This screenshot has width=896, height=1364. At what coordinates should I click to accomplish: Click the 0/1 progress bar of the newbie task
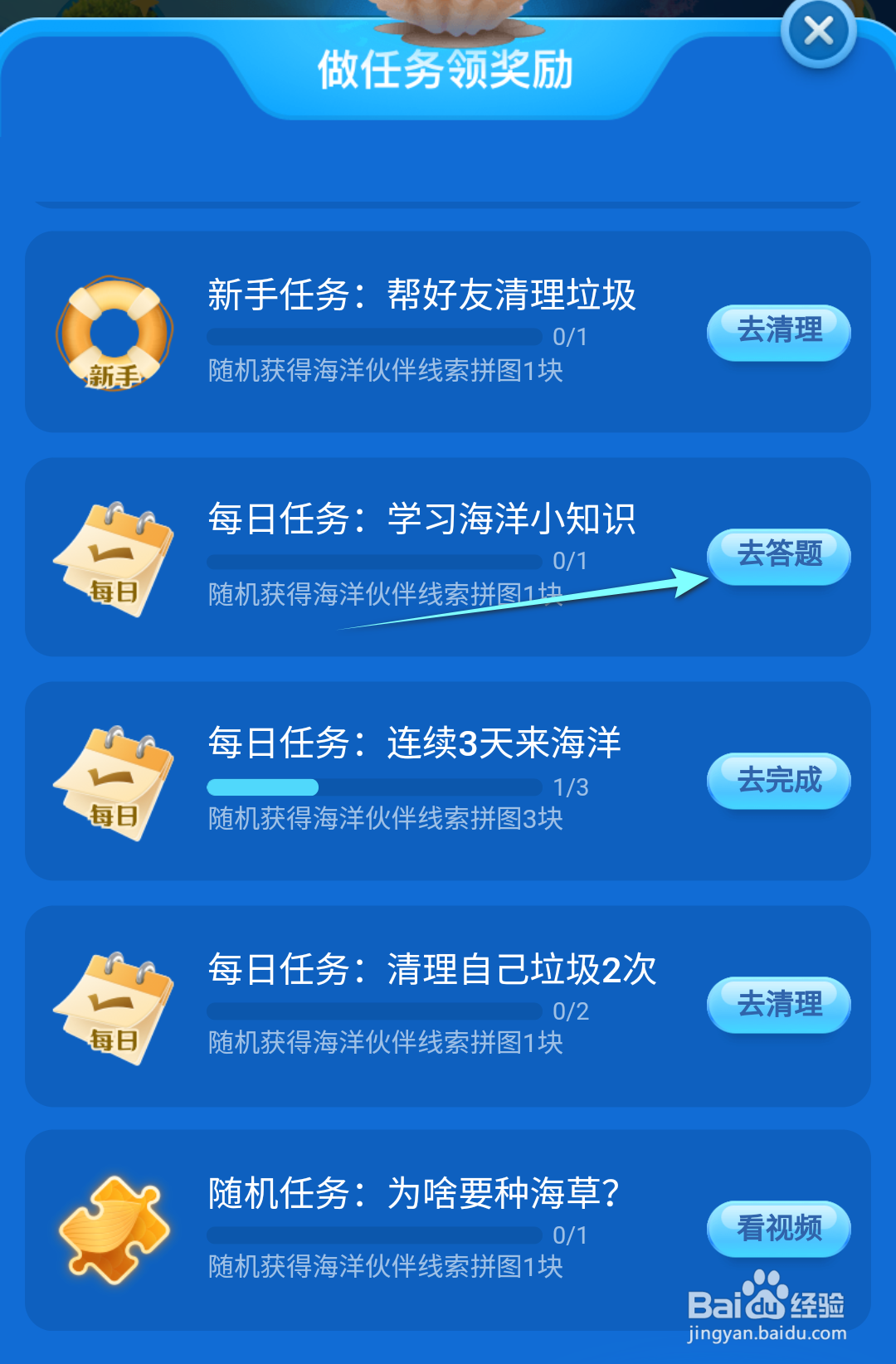(x=373, y=337)
